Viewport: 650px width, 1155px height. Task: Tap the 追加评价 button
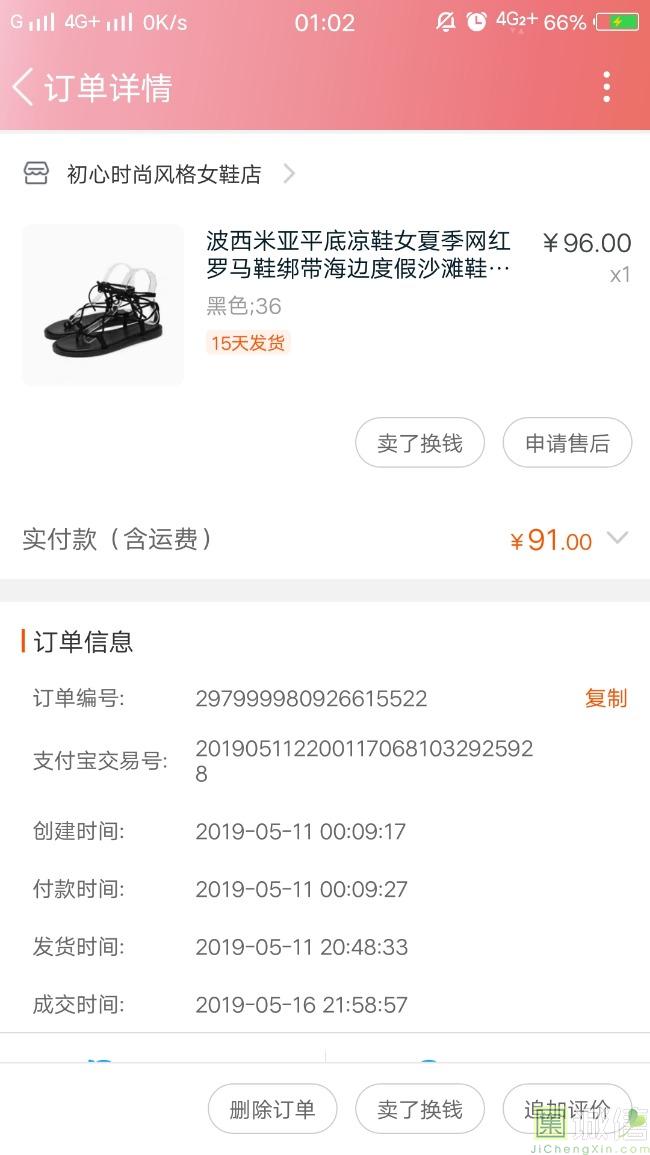(567, 1109)
